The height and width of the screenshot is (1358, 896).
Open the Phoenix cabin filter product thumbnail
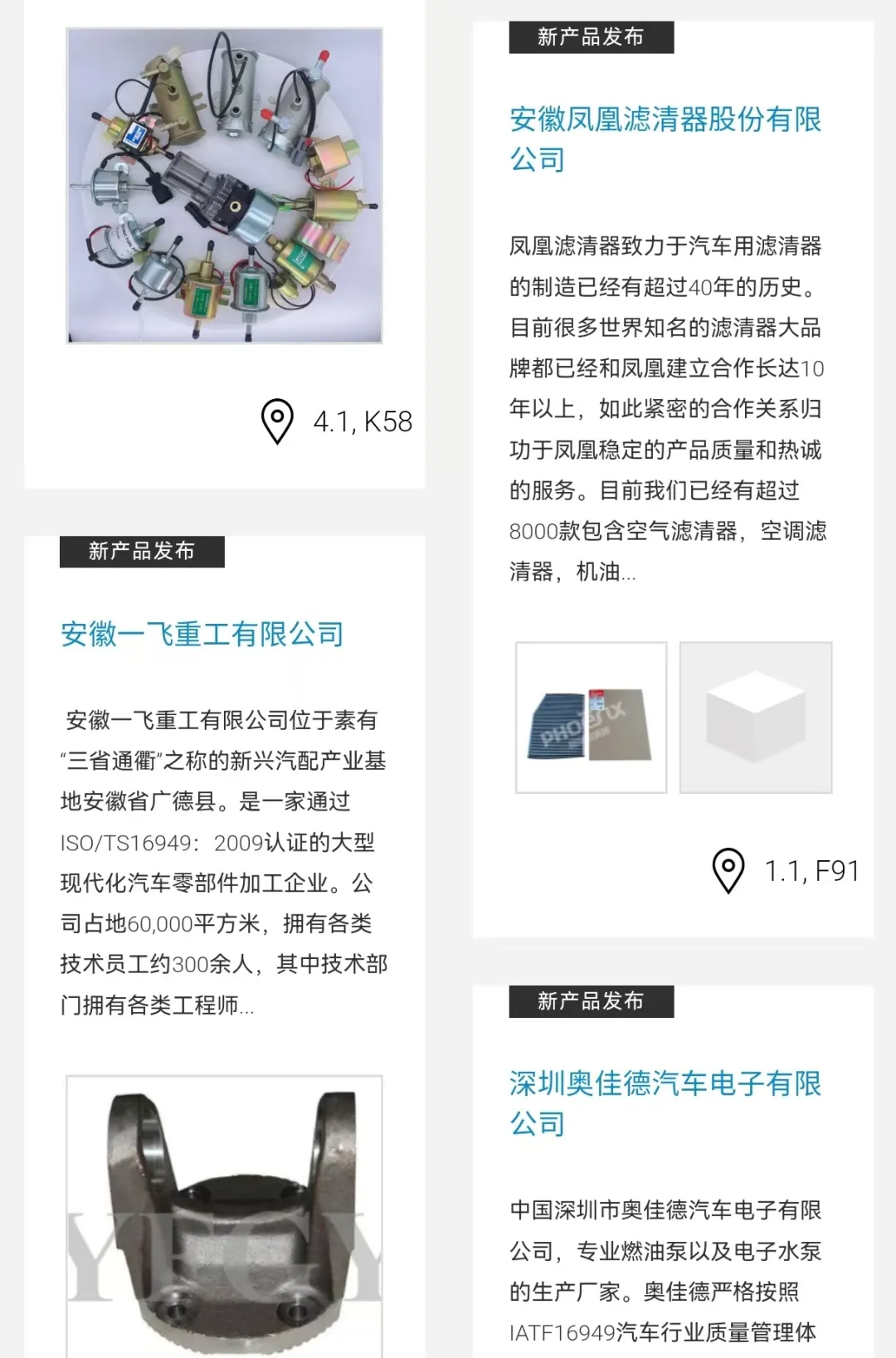(591, 717)
